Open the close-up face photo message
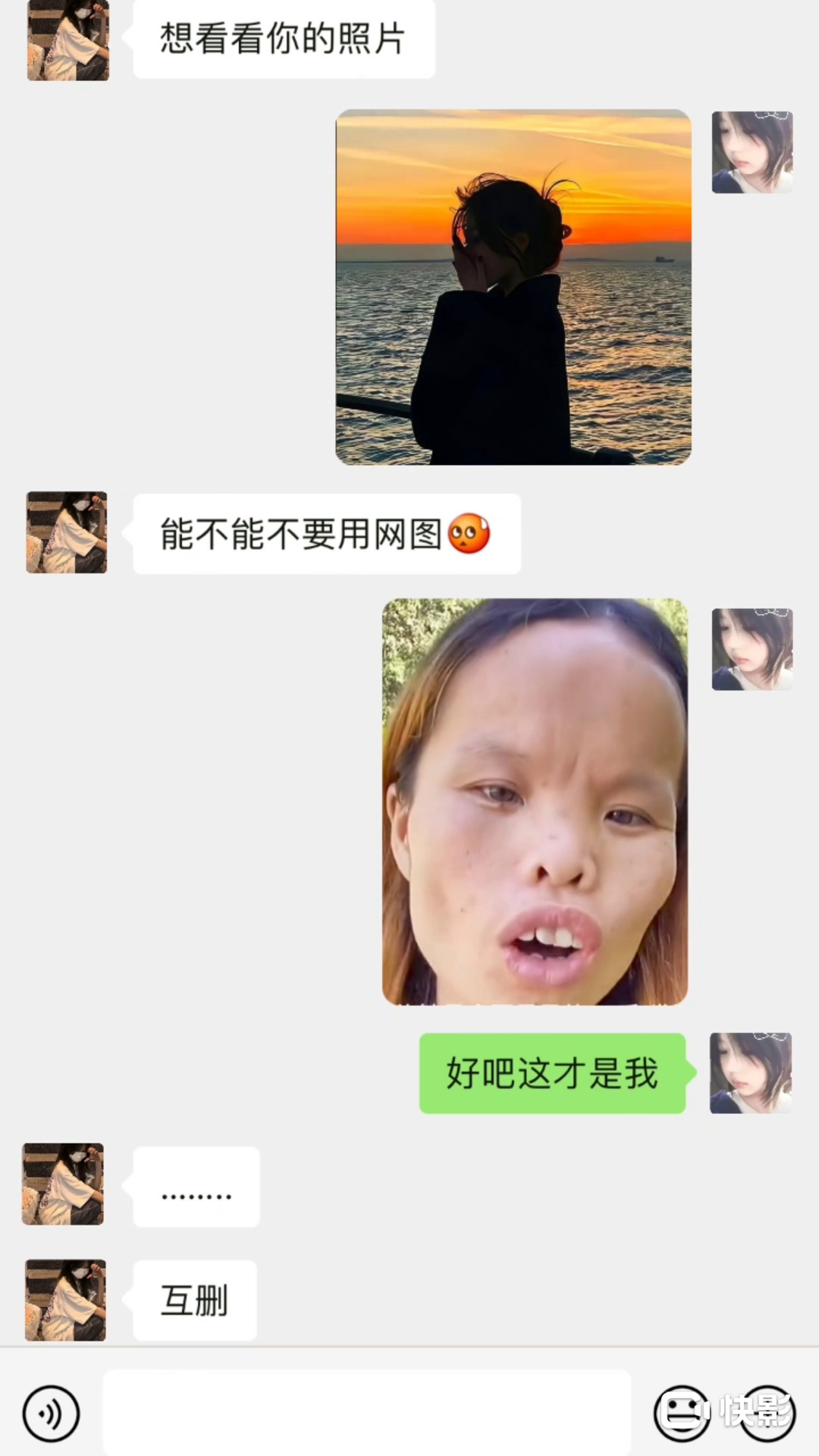 [535, 802]
